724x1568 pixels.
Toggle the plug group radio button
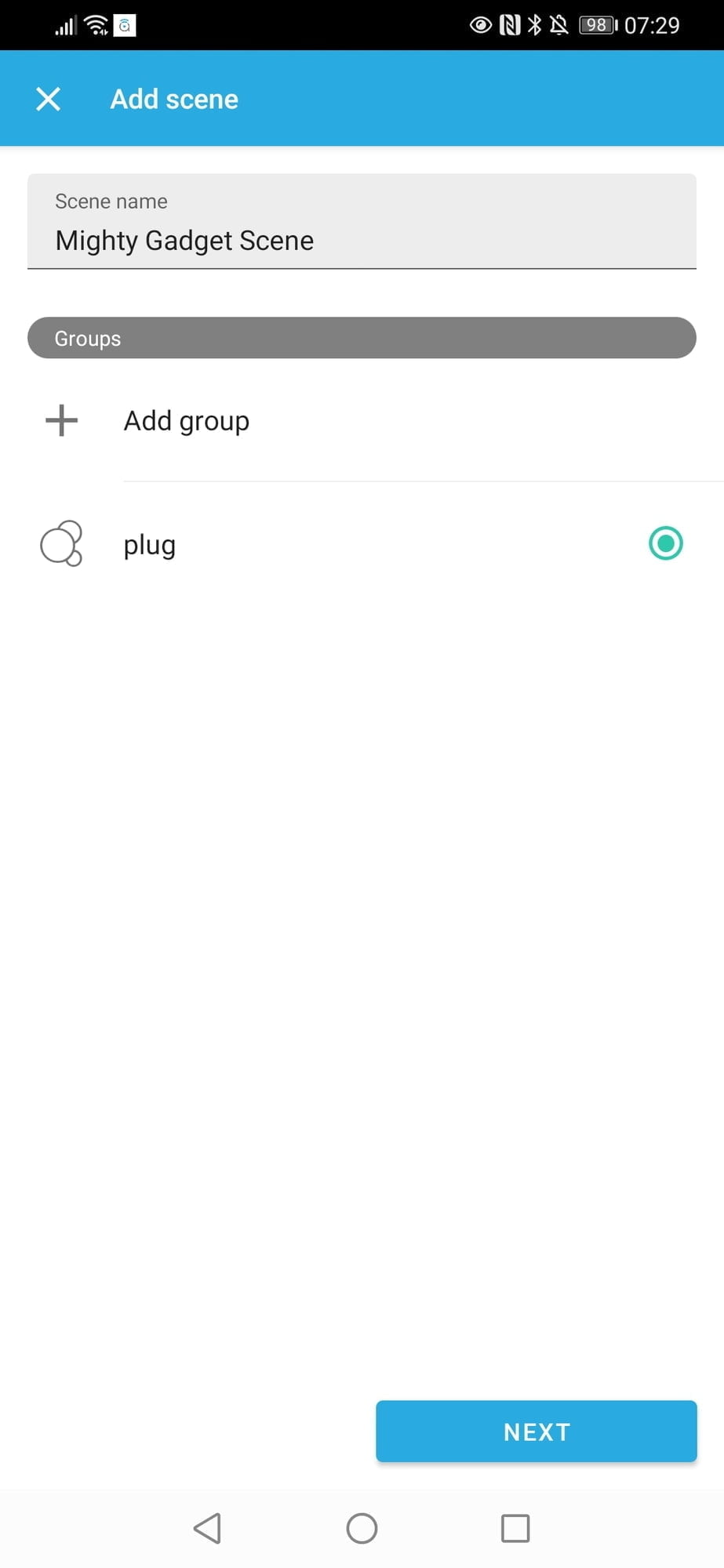click(x=665, y=543)
